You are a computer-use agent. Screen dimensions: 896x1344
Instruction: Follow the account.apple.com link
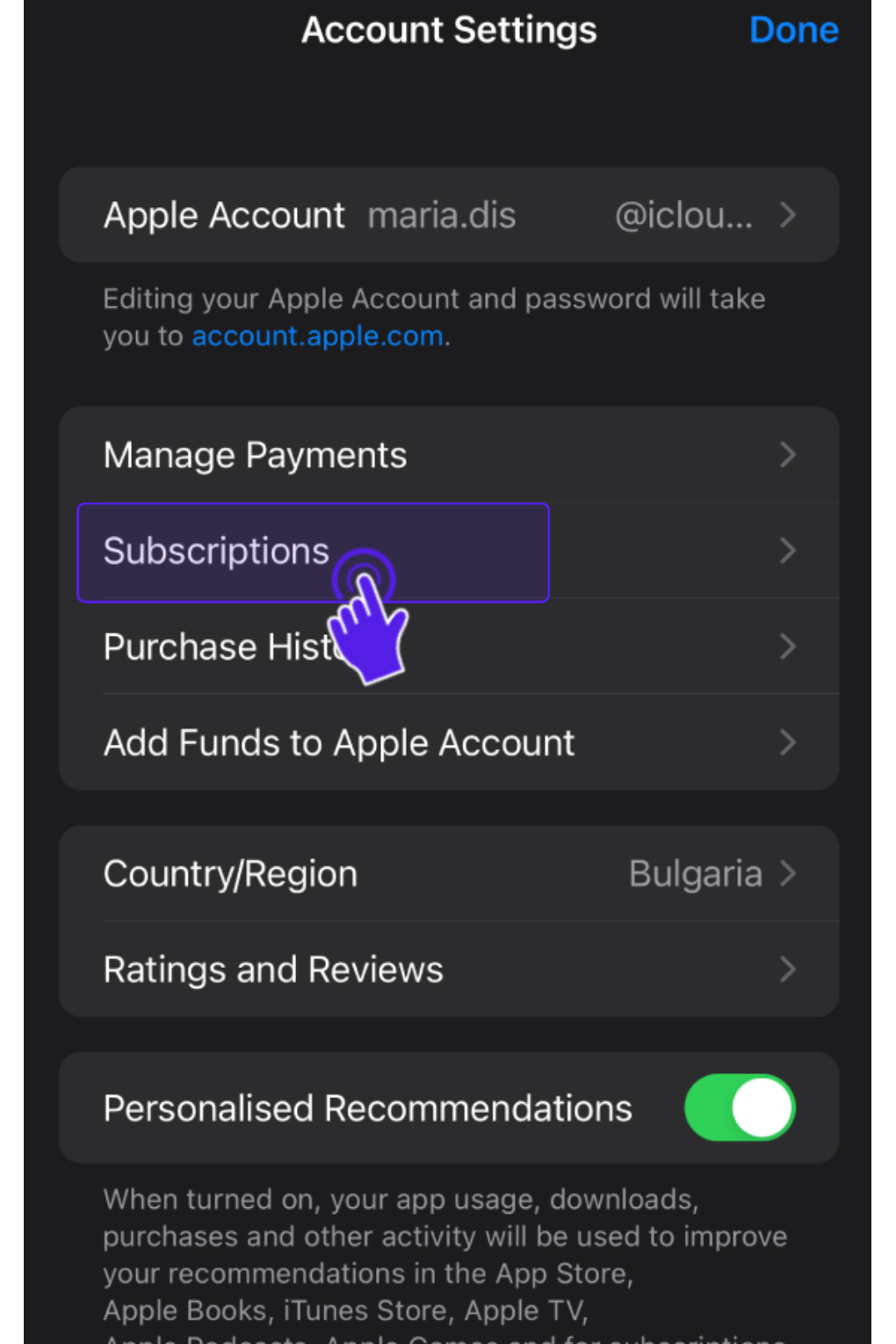317,336
